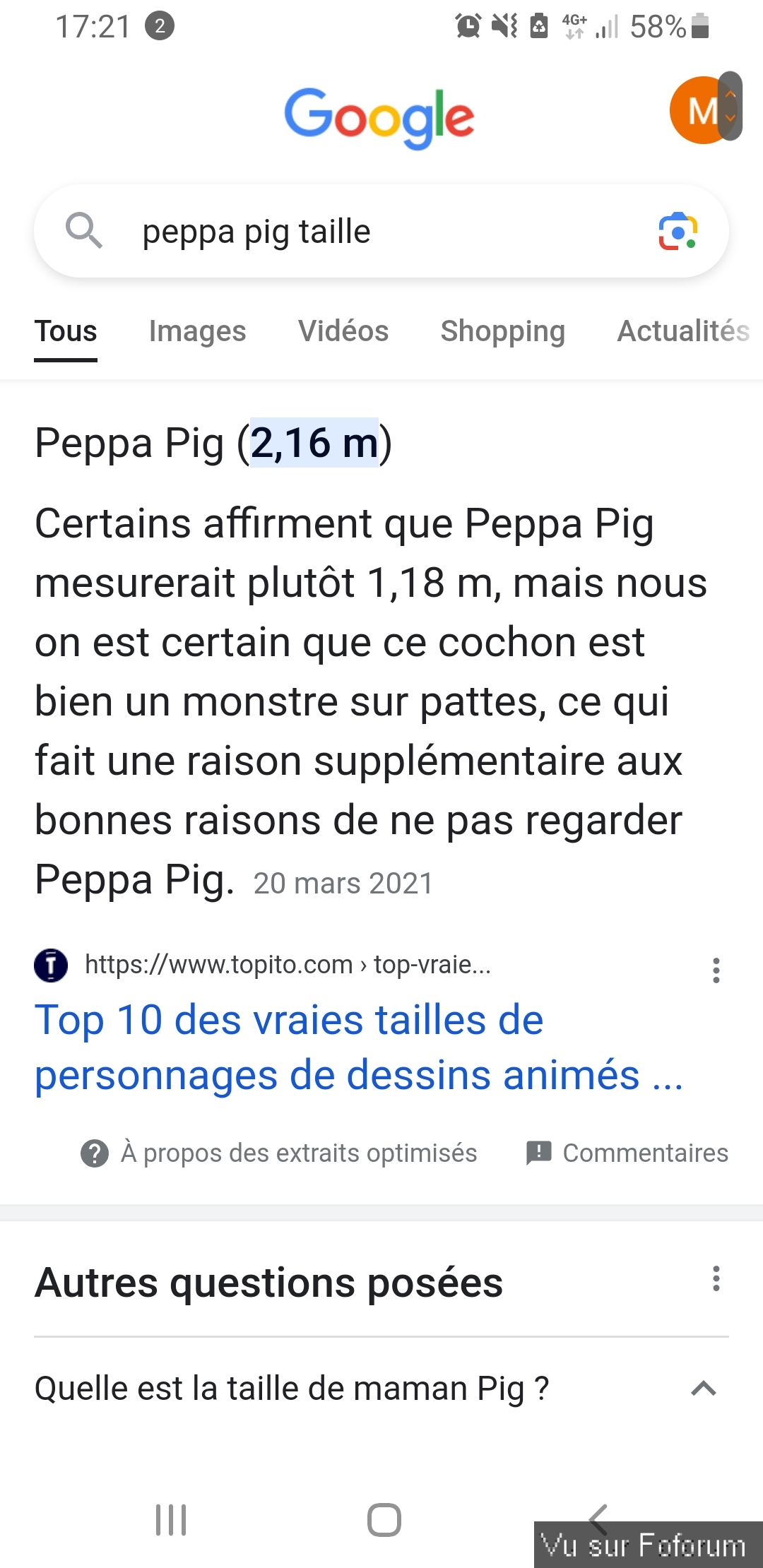The width and height of the screenshot is (763, 1568).
Task: Send feedback via Commentaires
Action: 627,1153
